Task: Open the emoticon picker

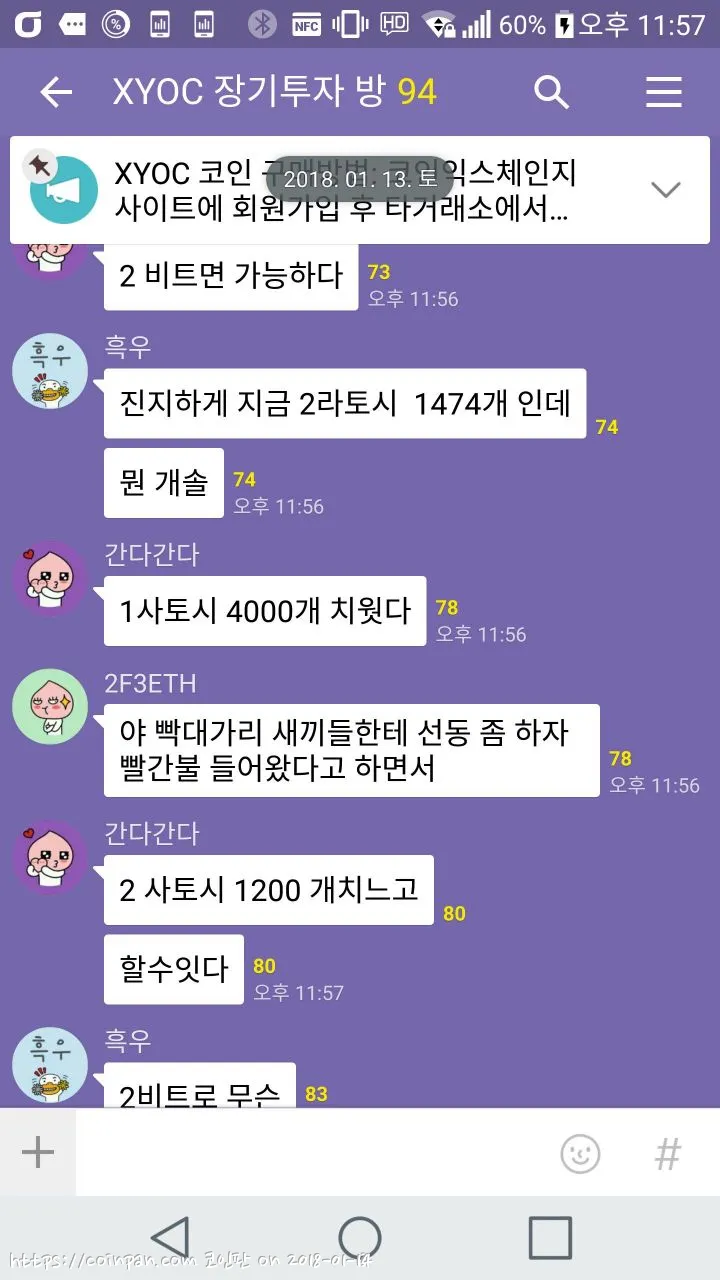Action: click(x=580, y=1153)
